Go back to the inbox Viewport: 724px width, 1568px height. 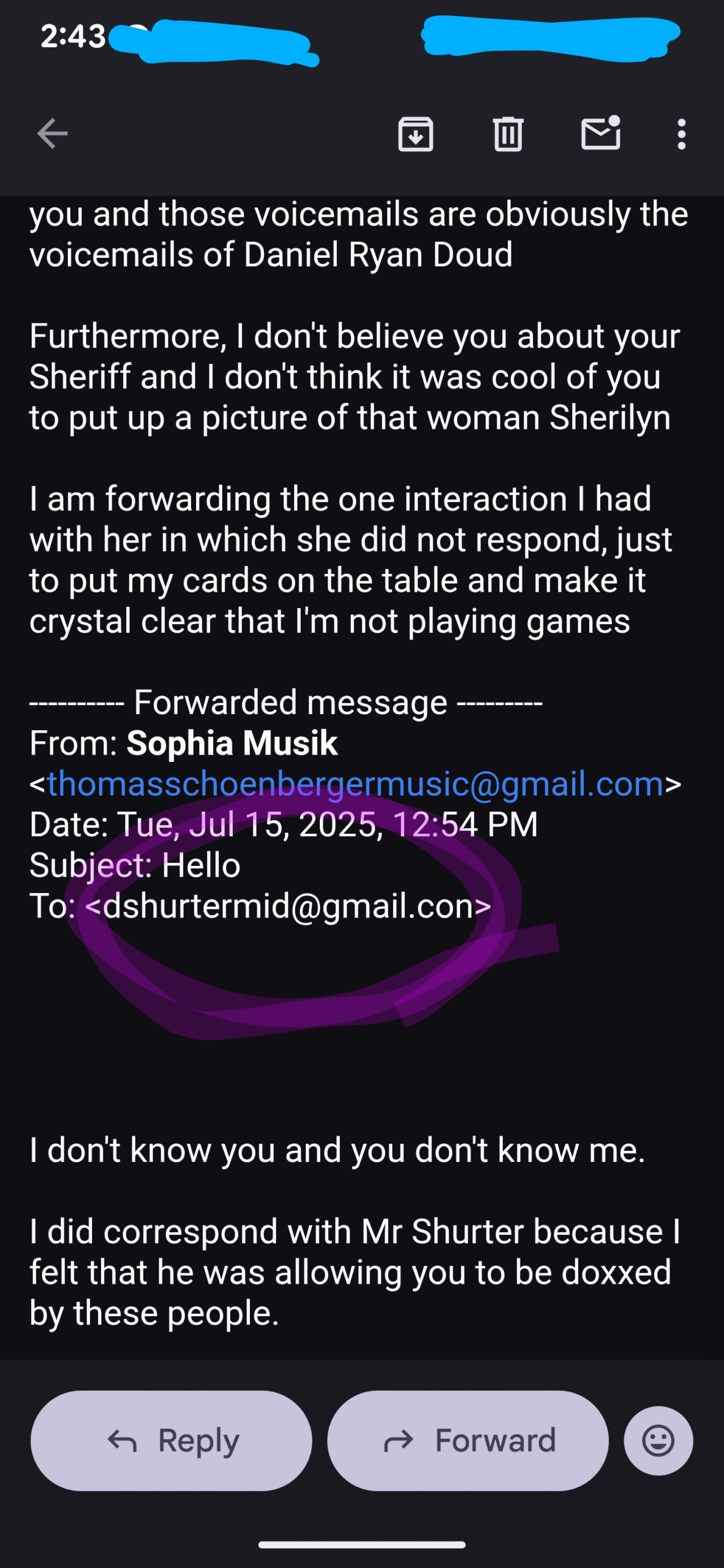52,134
